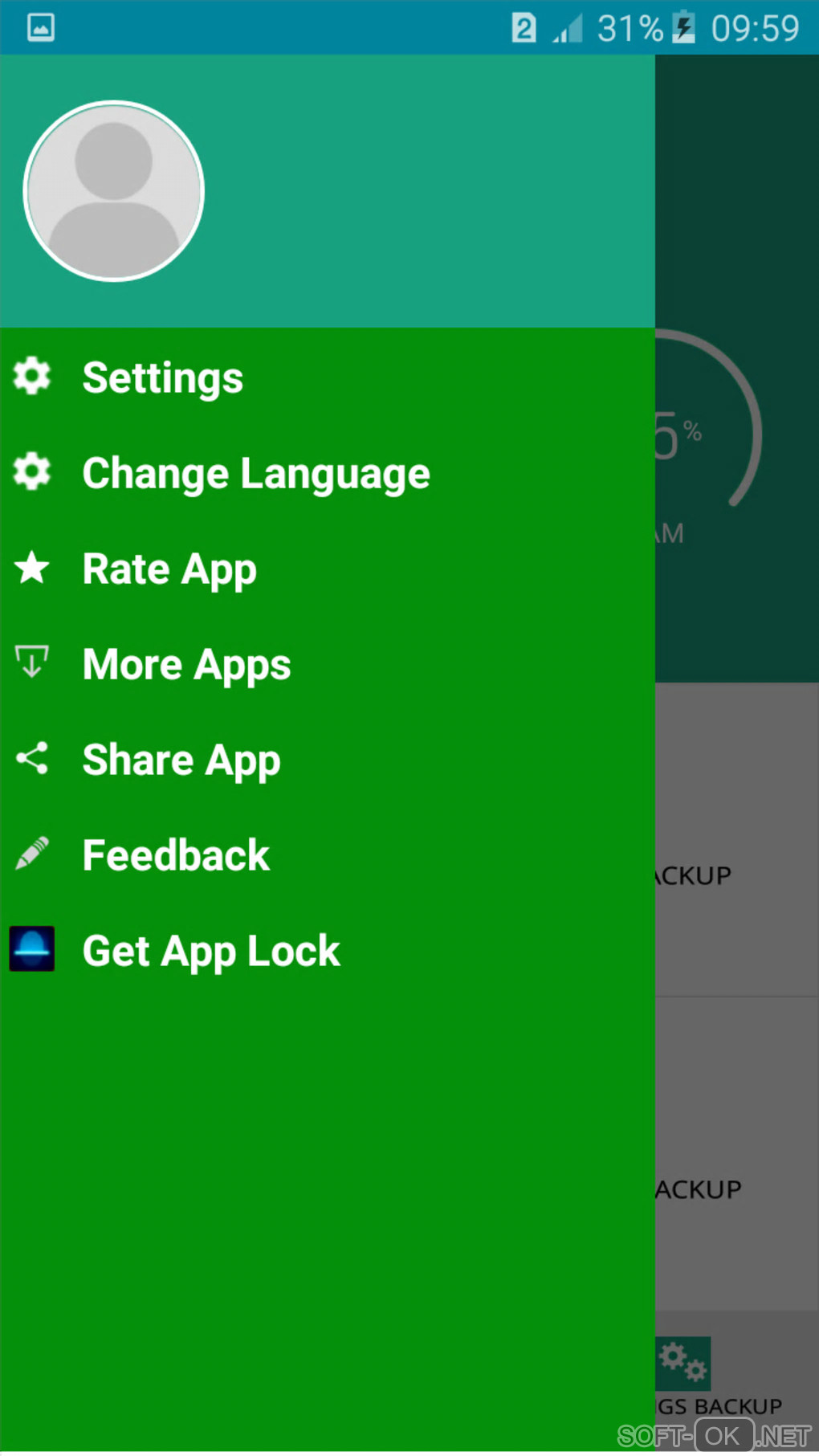Select Change Language option
This screenshot has width=819, height=1456.
255,473
